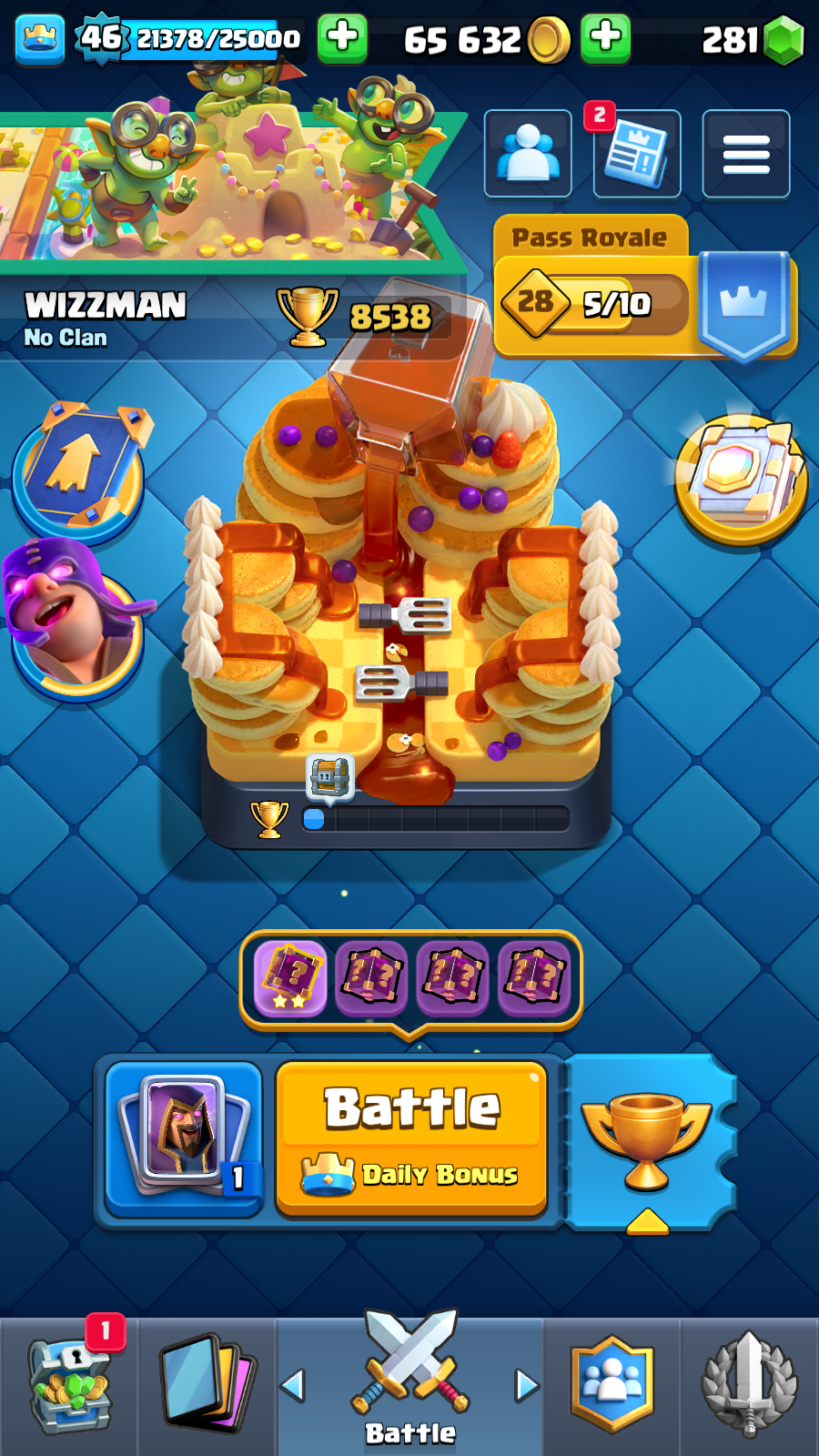Open the golden gem book icon

tap(739, 478)
